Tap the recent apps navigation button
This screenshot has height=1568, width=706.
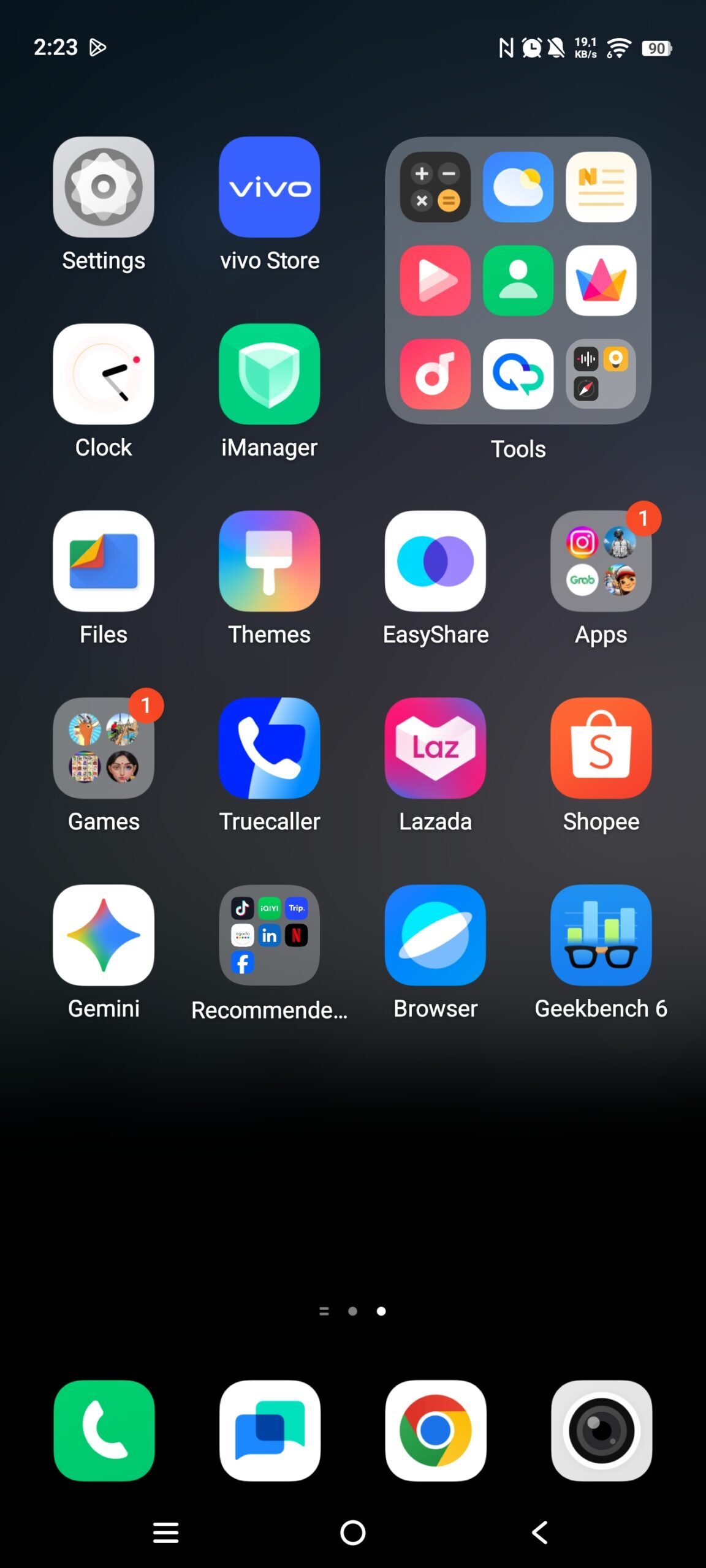tap(165, 1532)
